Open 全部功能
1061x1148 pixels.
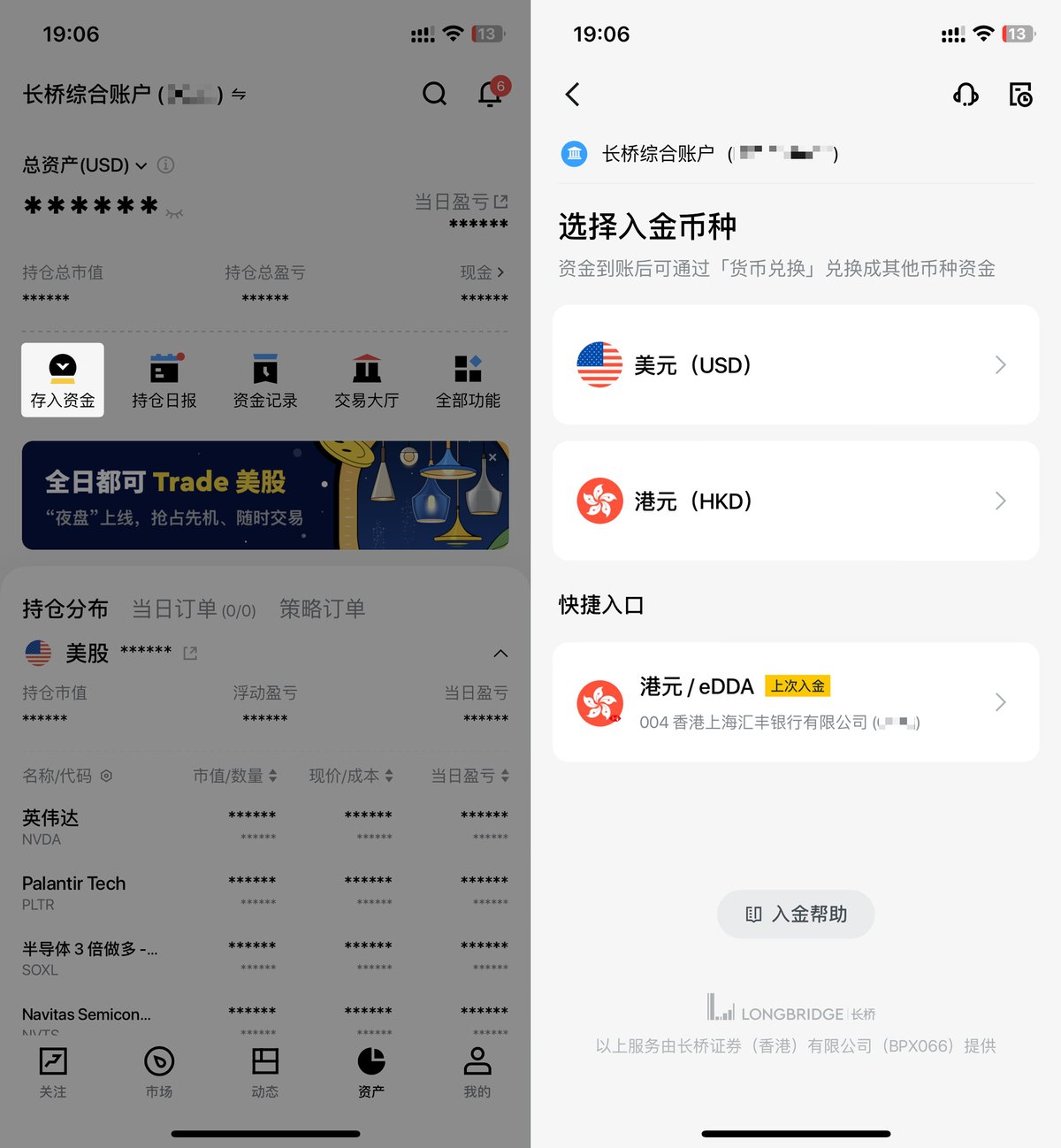[468, 380]
